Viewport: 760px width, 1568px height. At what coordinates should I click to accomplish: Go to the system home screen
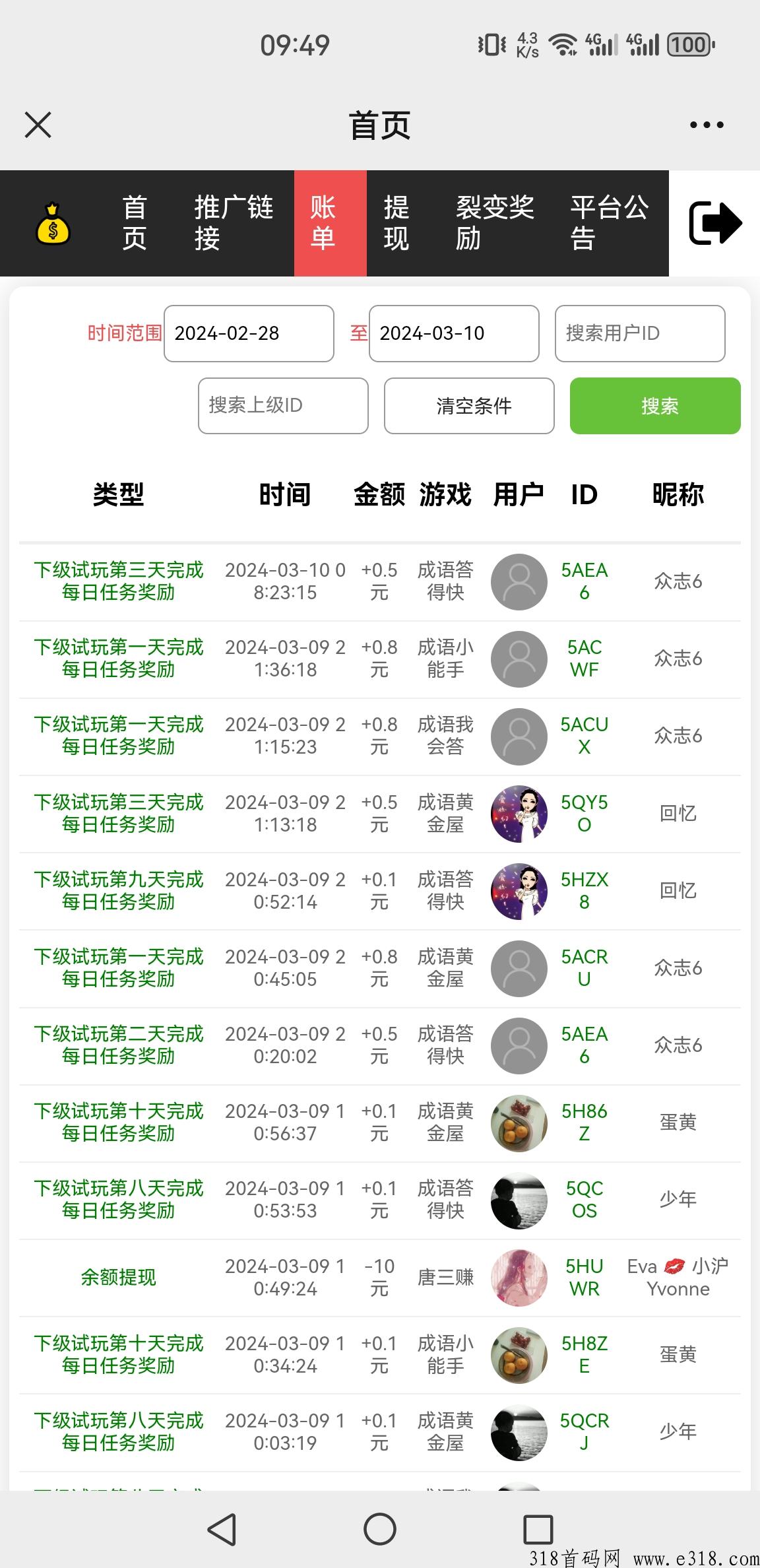coord(380,1529)
